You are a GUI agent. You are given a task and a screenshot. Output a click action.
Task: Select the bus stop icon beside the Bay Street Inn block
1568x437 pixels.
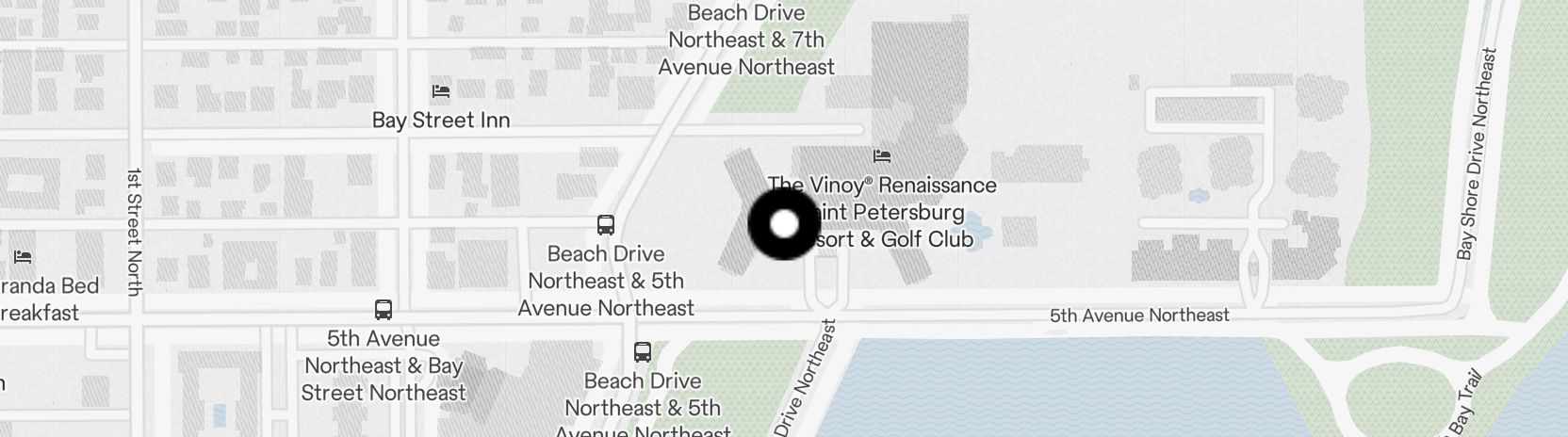point(606,225)
